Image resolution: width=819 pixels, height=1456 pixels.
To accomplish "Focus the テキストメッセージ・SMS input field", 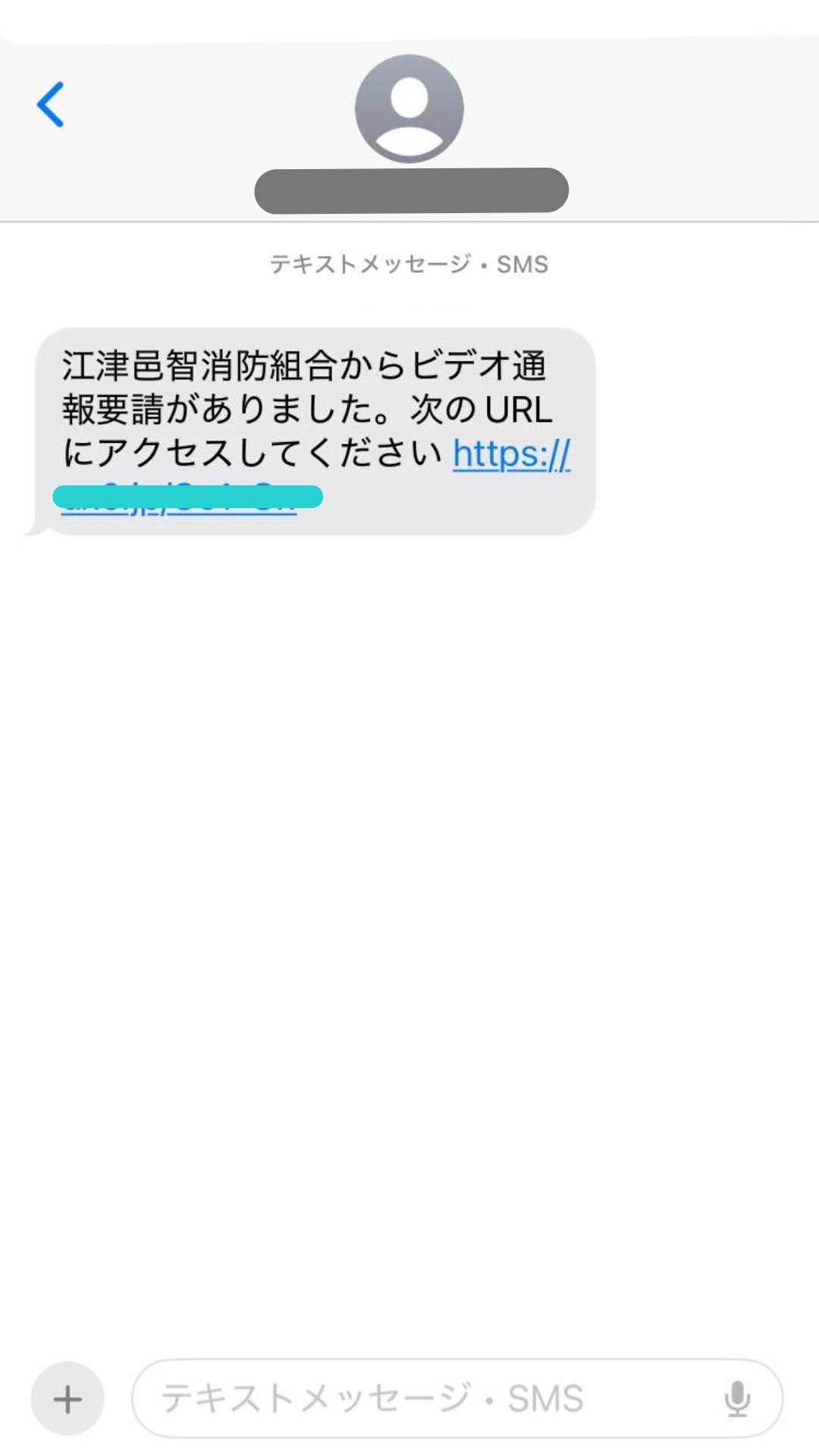I will (x=425, y=1398).
